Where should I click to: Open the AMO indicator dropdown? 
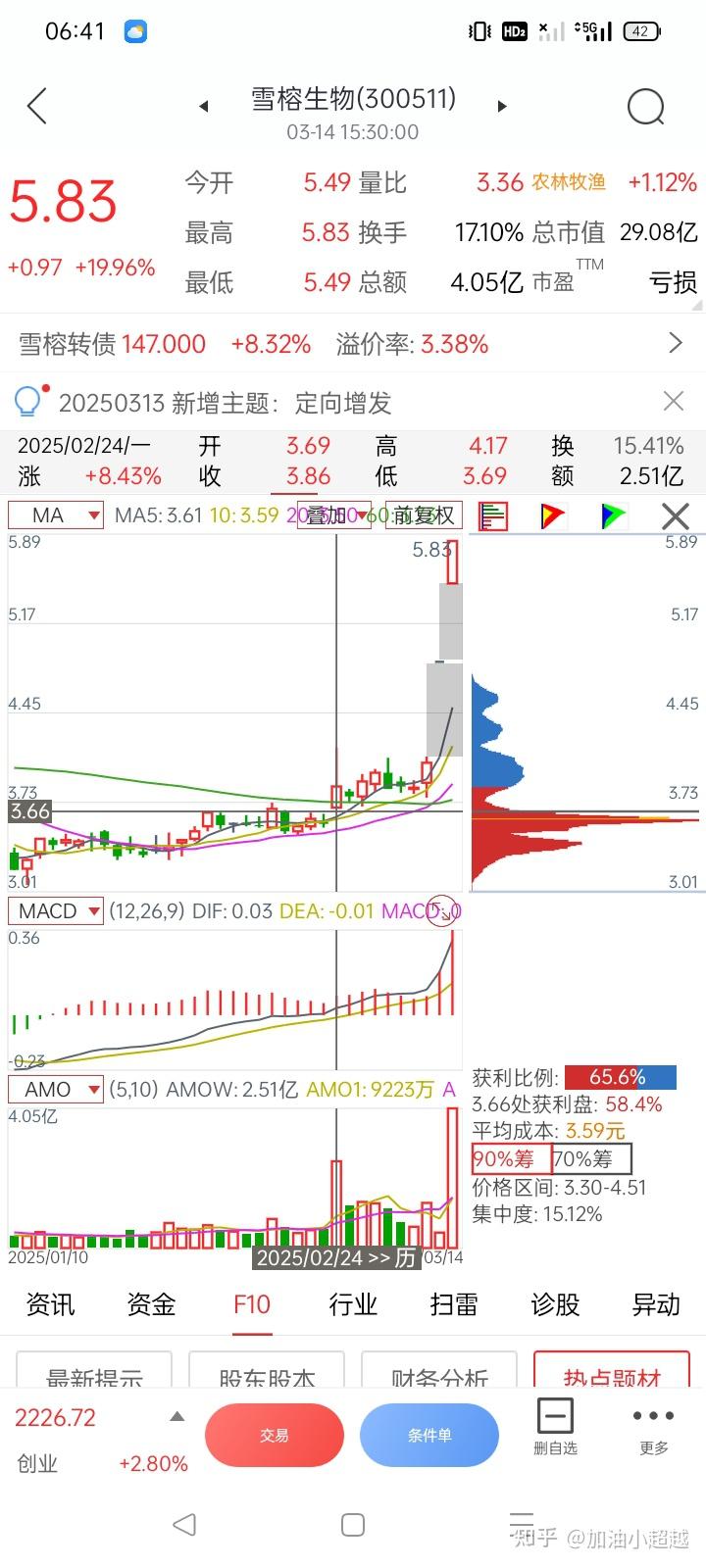click(x=54, y=1089)
